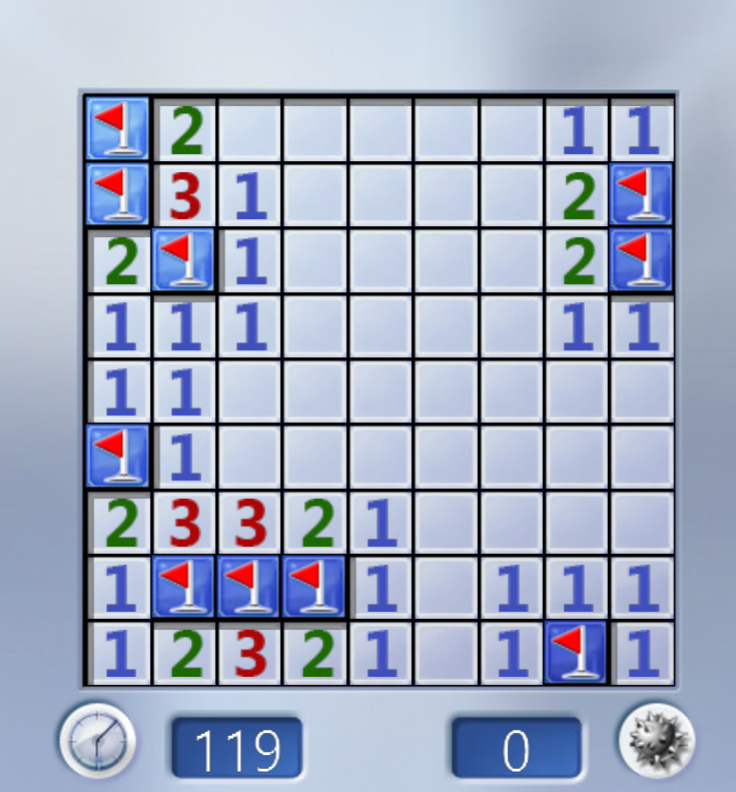736x792 pixels.
Task: Tap the middle of the three adjacent flags
Action: (250, 587)
